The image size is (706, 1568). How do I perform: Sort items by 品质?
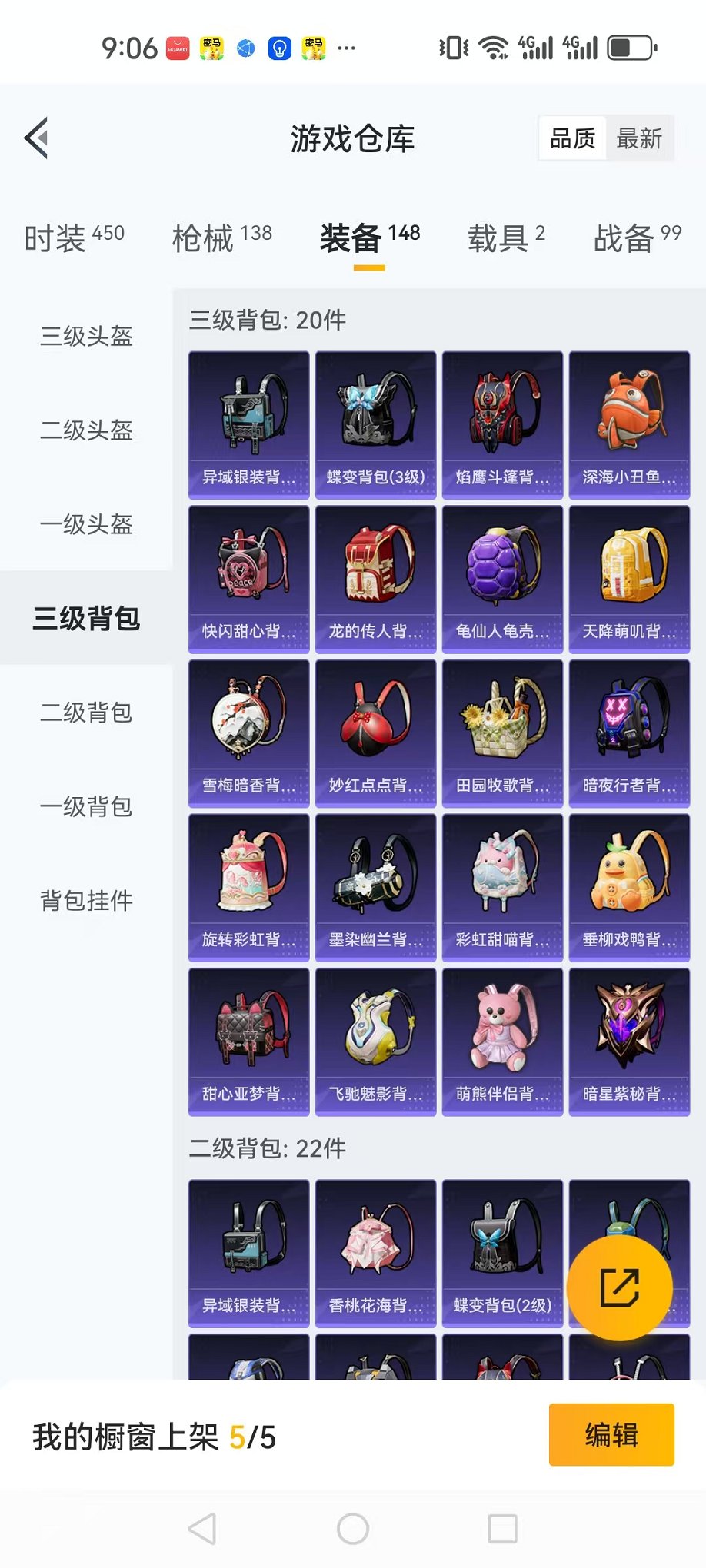573,139
